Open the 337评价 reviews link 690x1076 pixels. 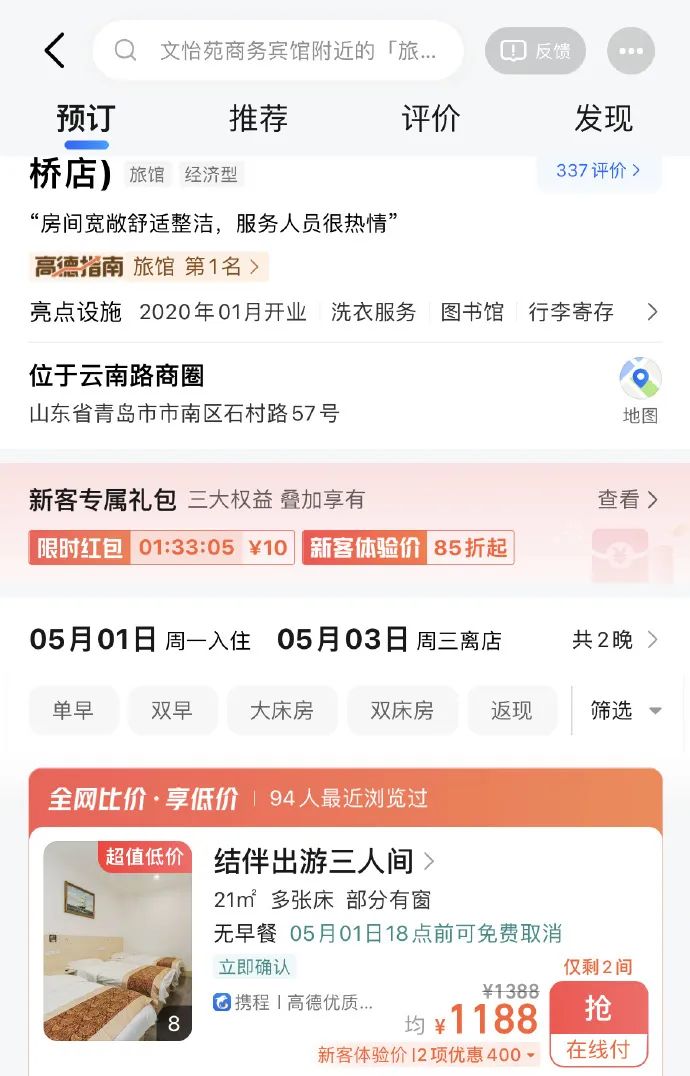pos(598,171)
